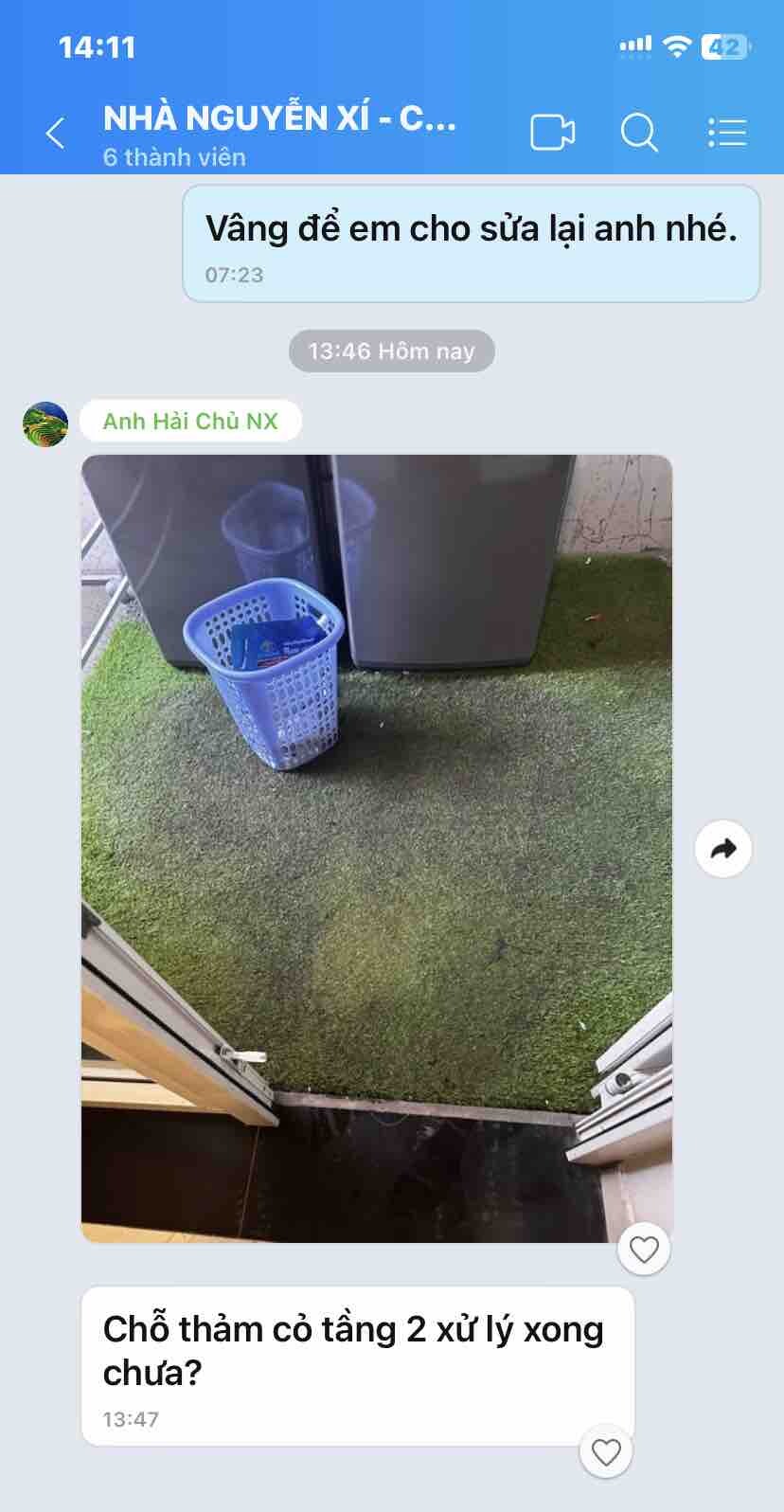The width and height of the screenshot is (784, 1512).
Task: Open Anh Hải Chủ NX's avatar profile
Action: tap(45, 423)
